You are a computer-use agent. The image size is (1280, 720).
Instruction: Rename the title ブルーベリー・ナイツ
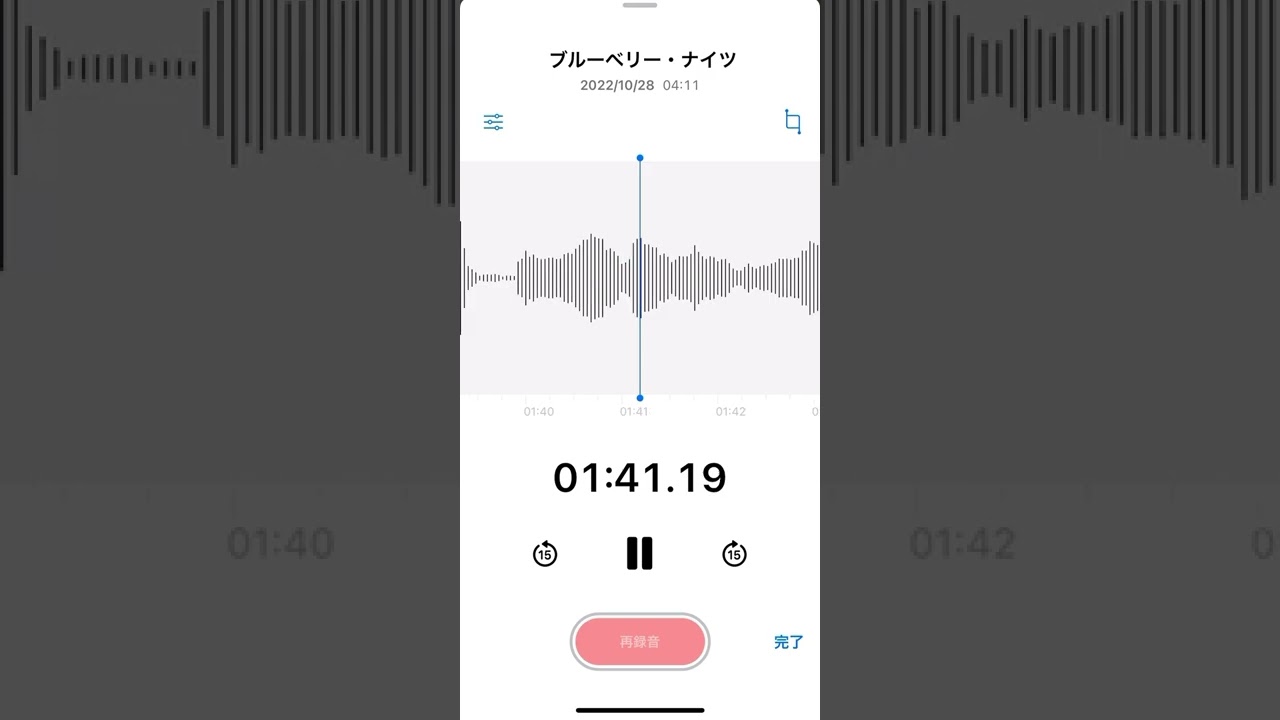pos(642,60)
